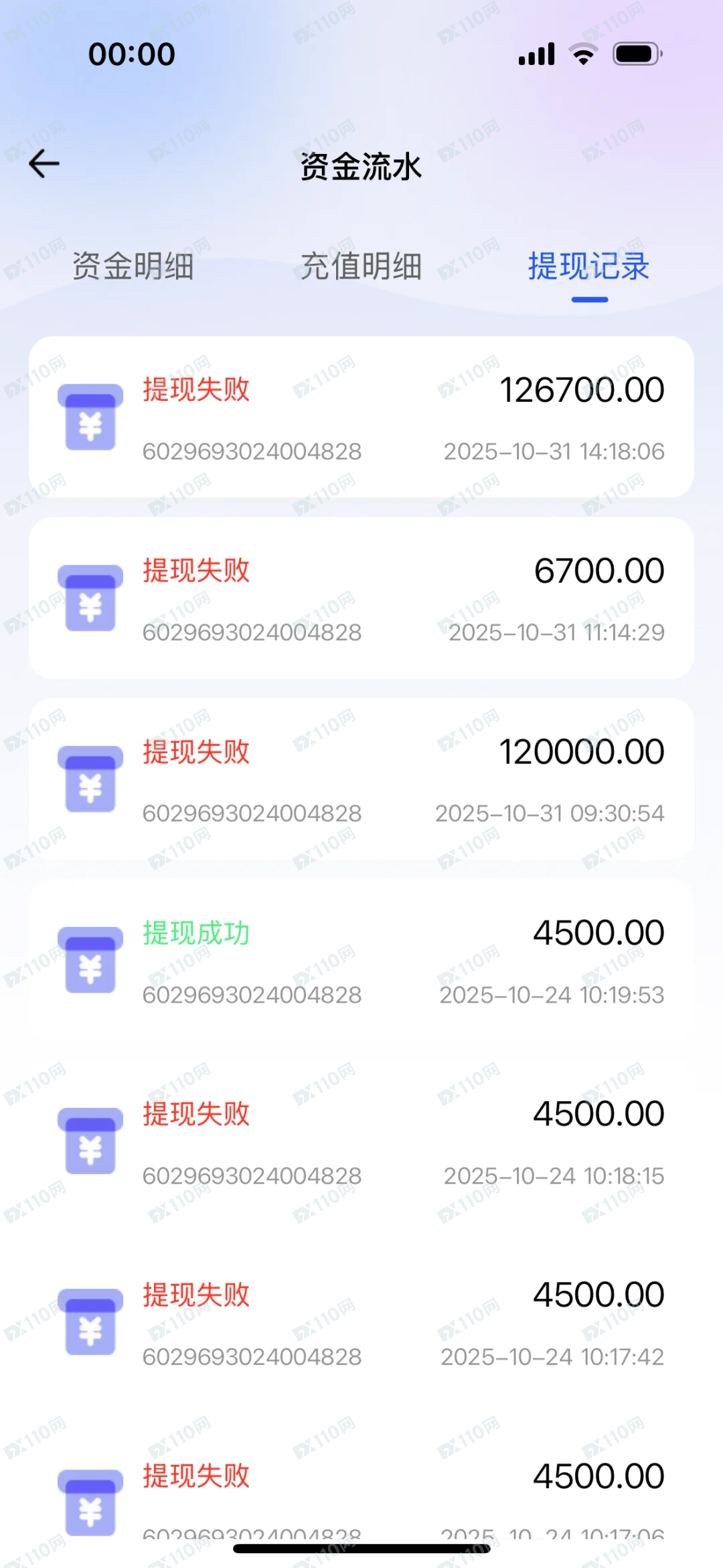Open the 提现成功 4500.00 record
The width and height of the screenshot is (723, 1568).
[x=361, y=961]
